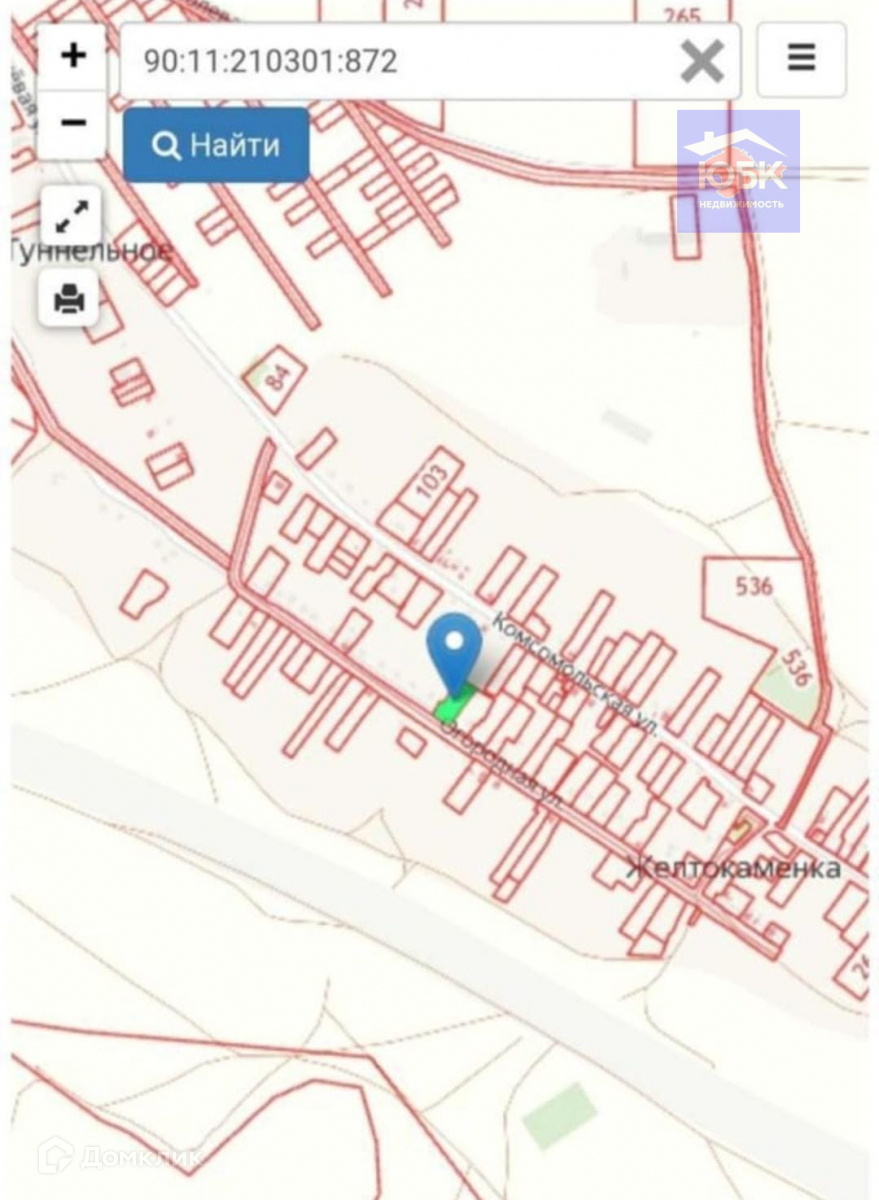Zoom out of the cadastral map

coord(72,123)
